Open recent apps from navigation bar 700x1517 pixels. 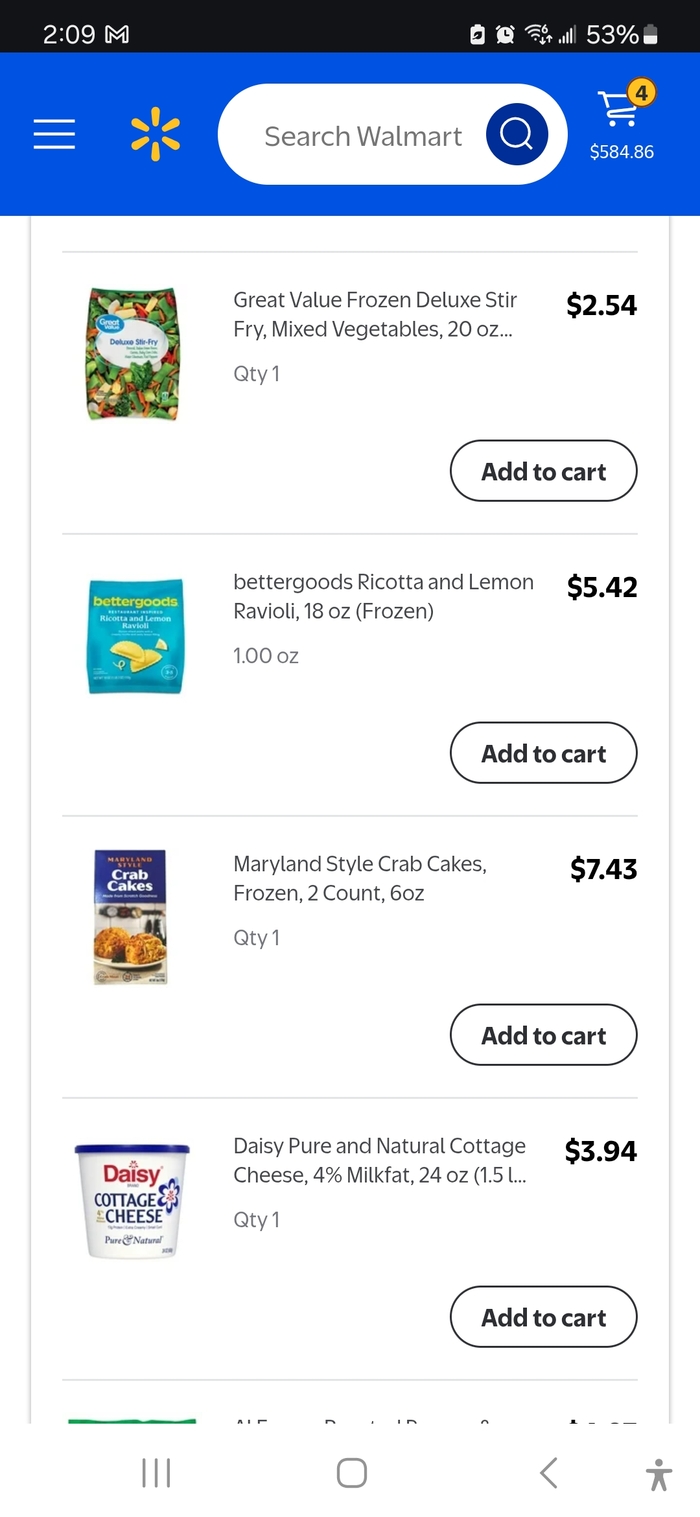tap(156, 1472)
